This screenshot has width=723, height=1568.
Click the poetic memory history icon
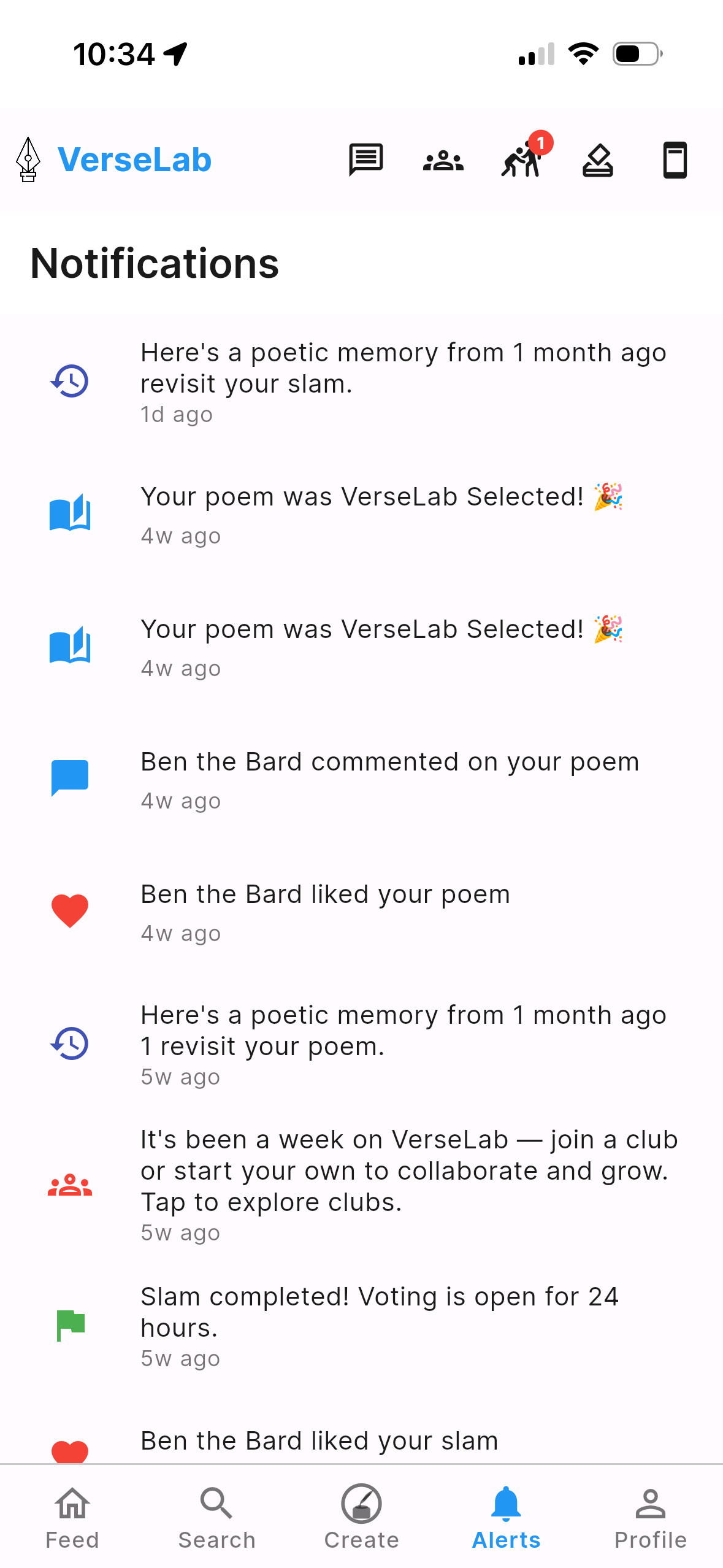click(69, 380)
